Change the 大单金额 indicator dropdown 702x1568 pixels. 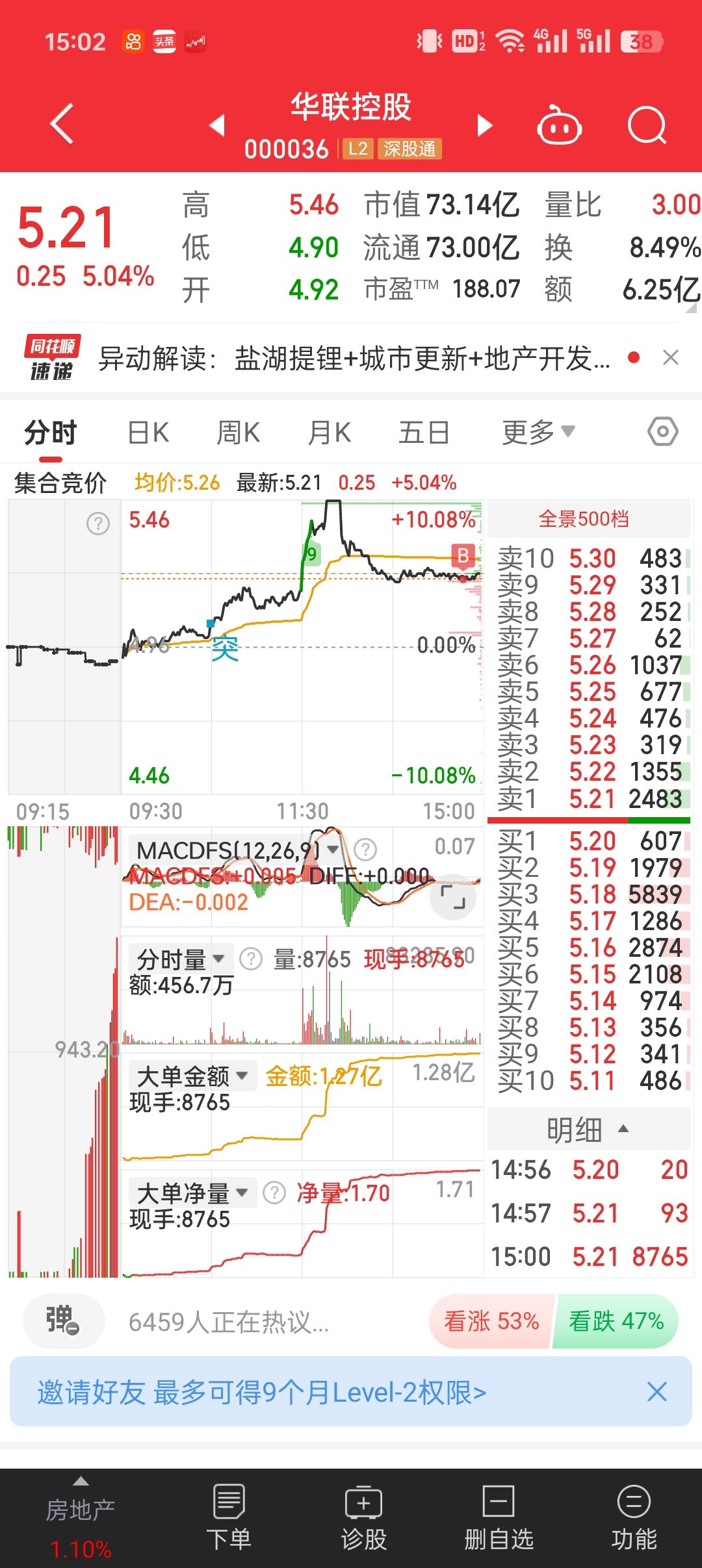point(192,1076)
